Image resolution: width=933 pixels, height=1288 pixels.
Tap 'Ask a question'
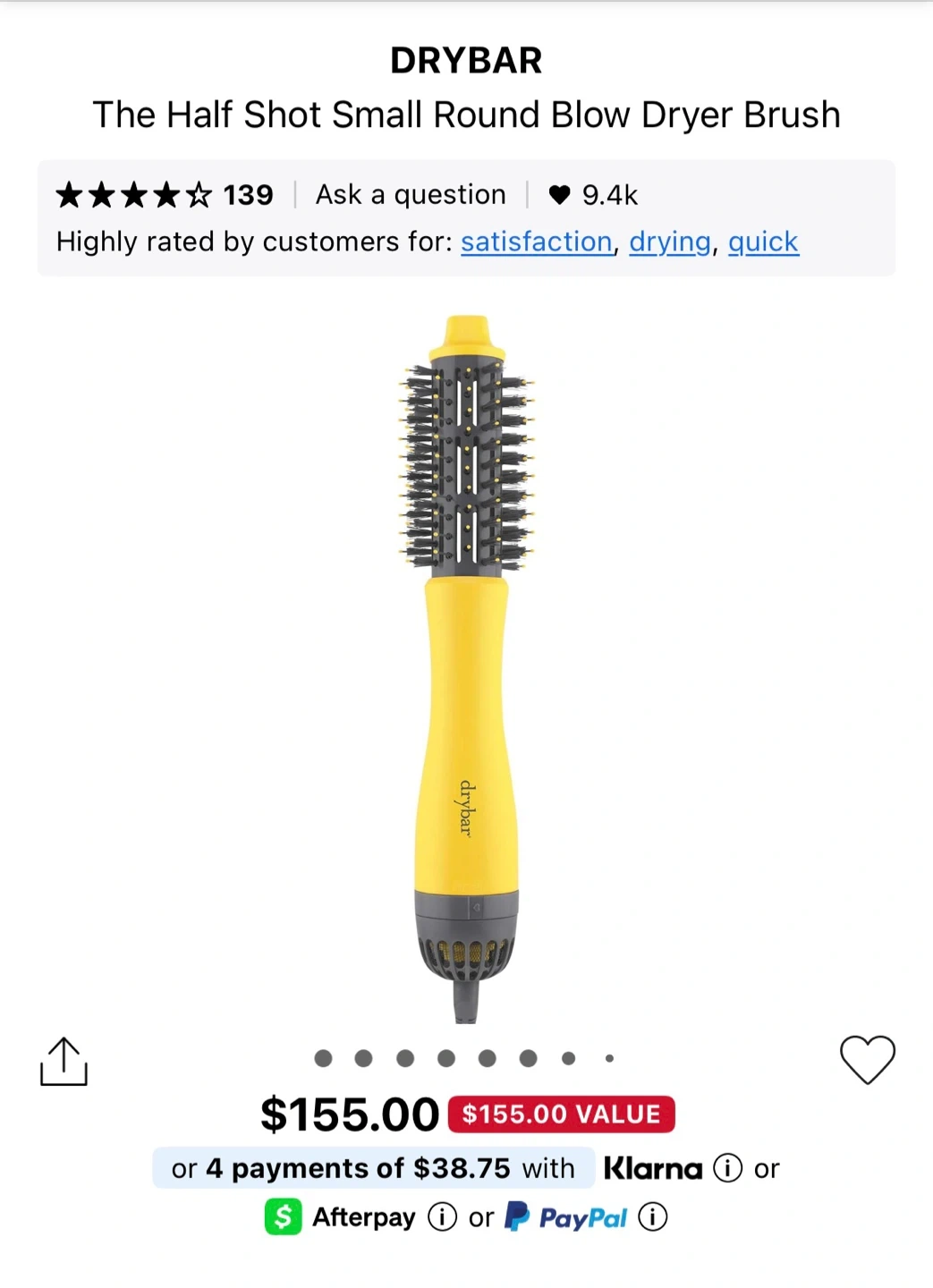(x=411, y=194)
